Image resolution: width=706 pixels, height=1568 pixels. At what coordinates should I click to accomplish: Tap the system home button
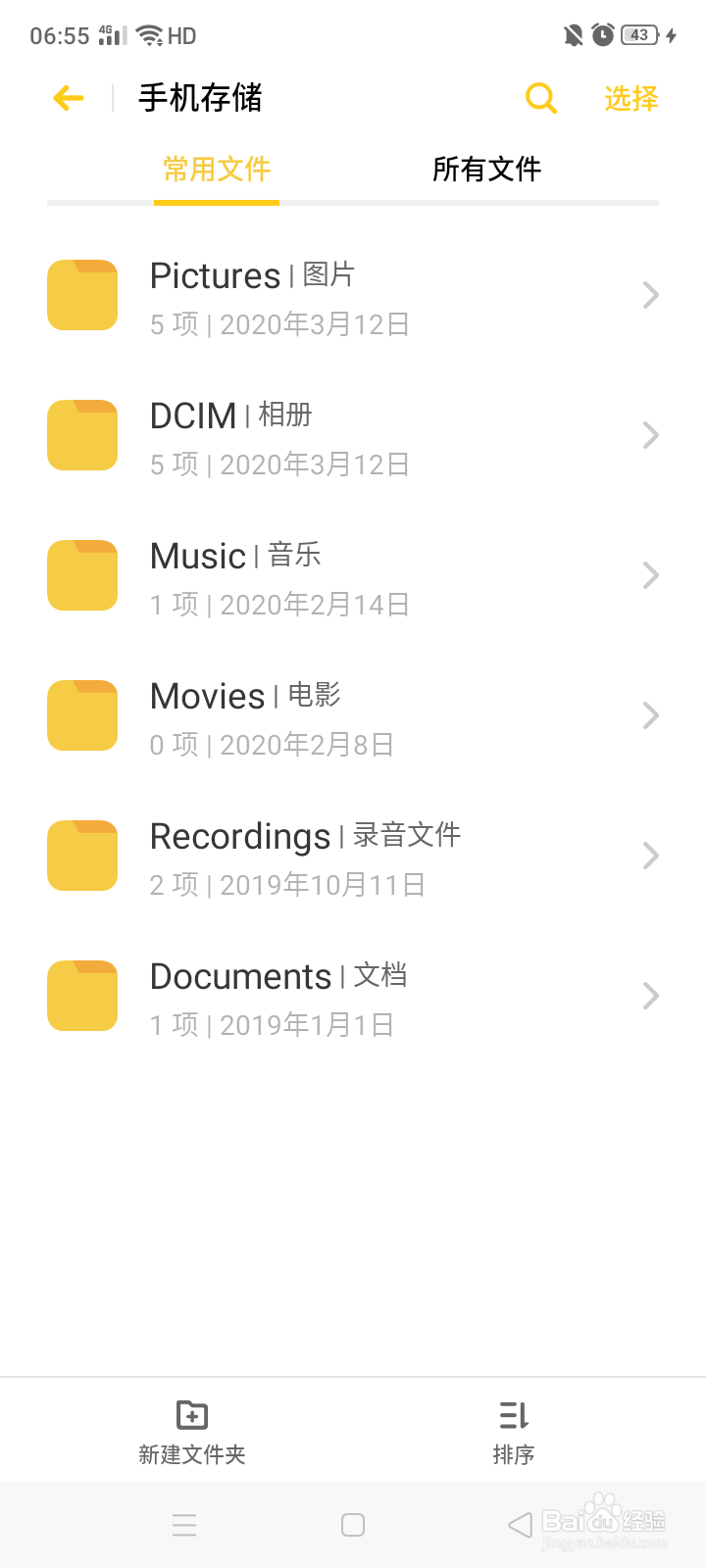coord(353,1525)
